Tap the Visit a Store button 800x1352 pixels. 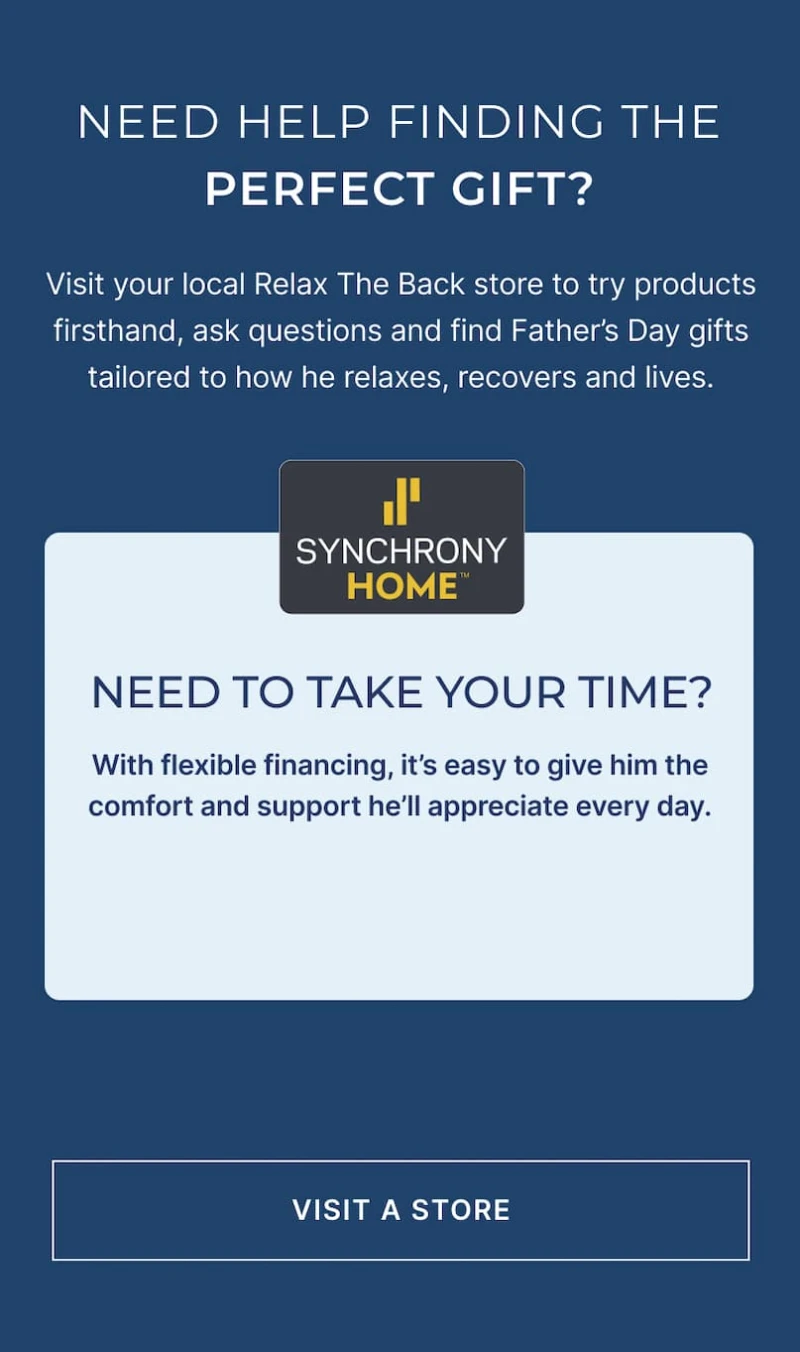[401, 1210]
